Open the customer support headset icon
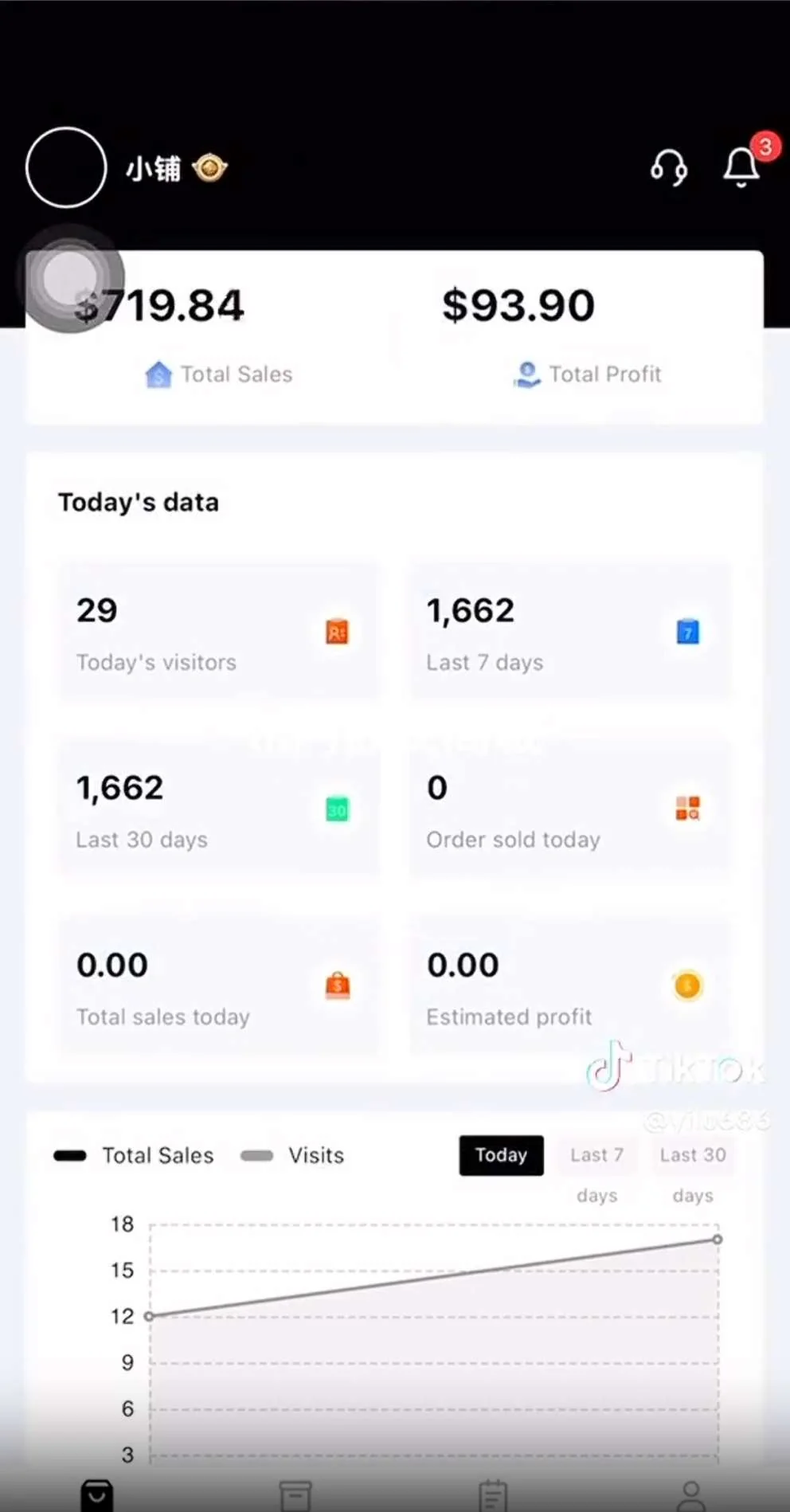 669,168
